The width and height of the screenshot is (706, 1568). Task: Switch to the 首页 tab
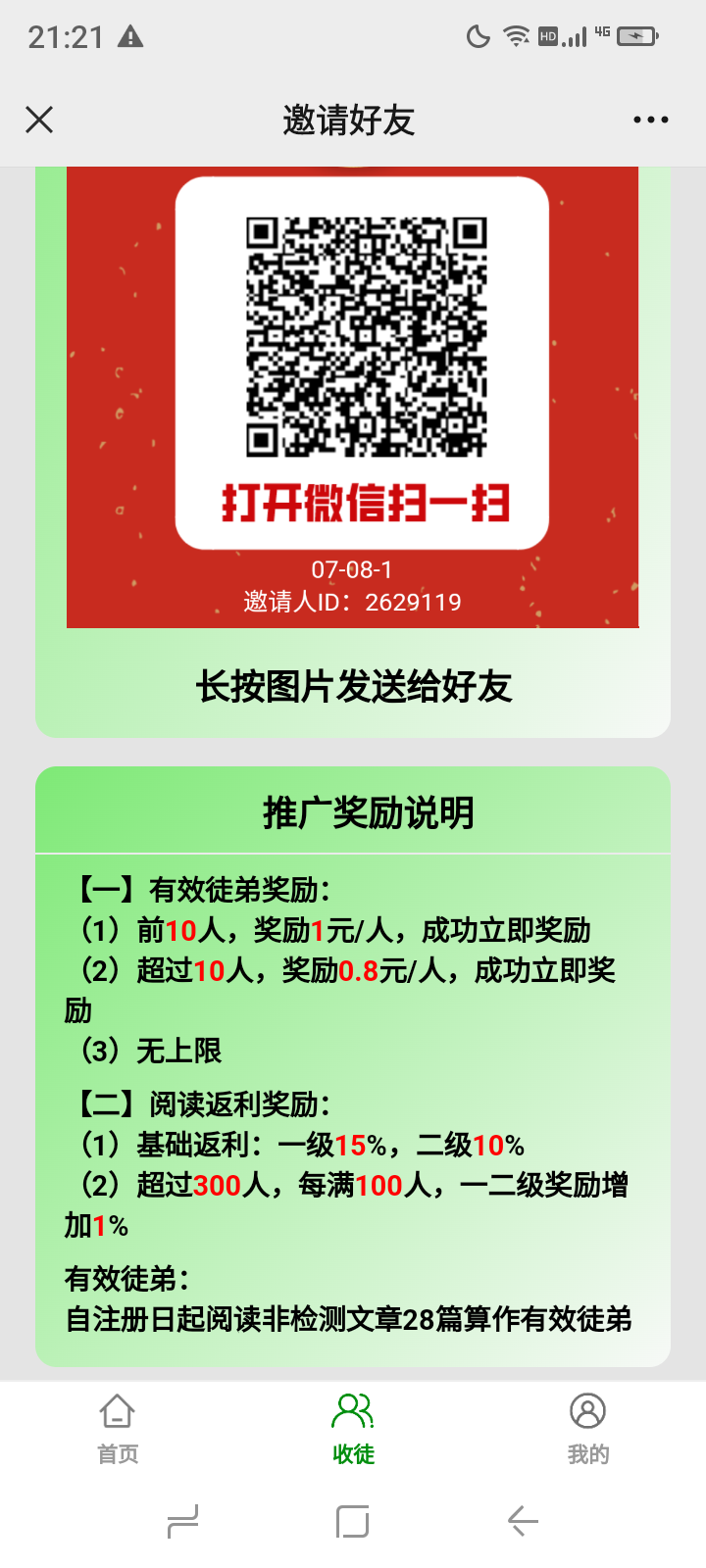point(118,1429)
